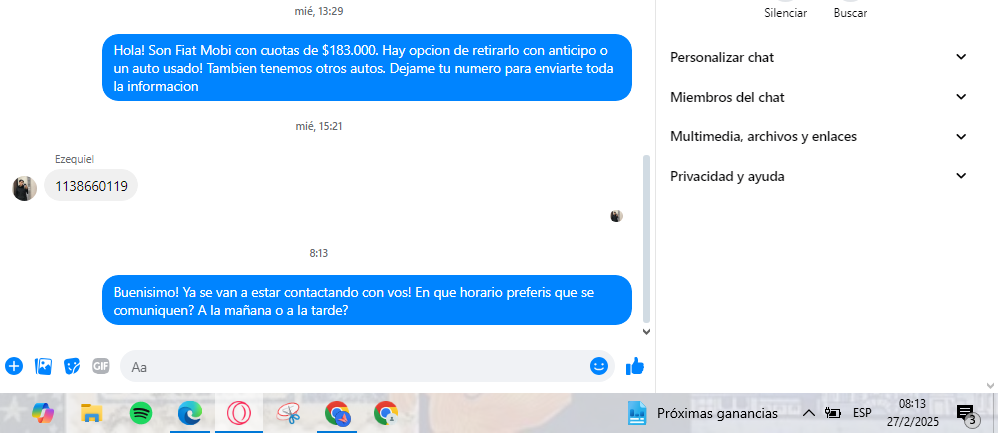The width and height of the screenshot is (998, 433).
Task: Open Opera browser from the taskbar
Action: 239,412
